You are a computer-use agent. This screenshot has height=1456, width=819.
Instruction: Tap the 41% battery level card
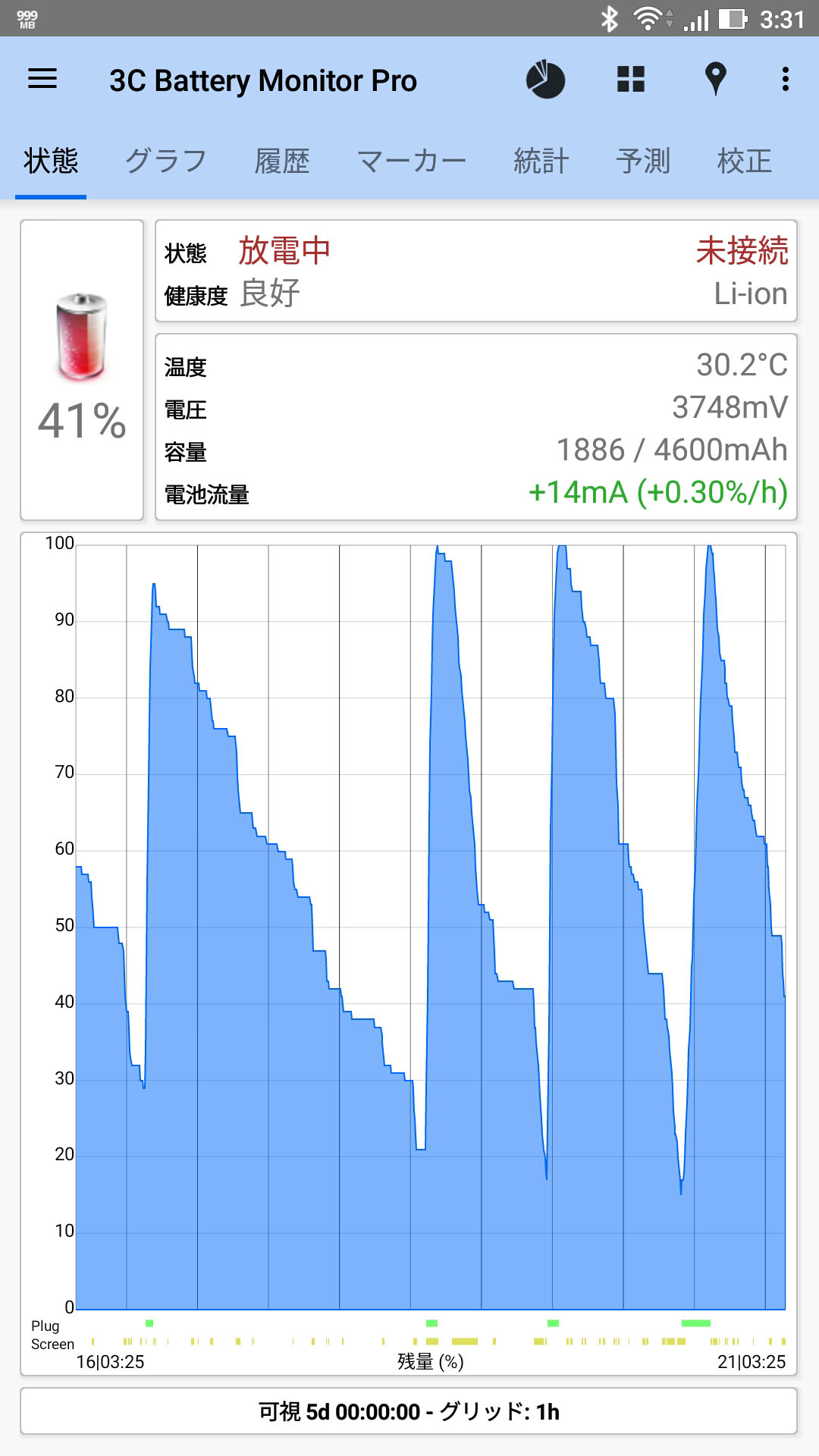coord(82,370)
